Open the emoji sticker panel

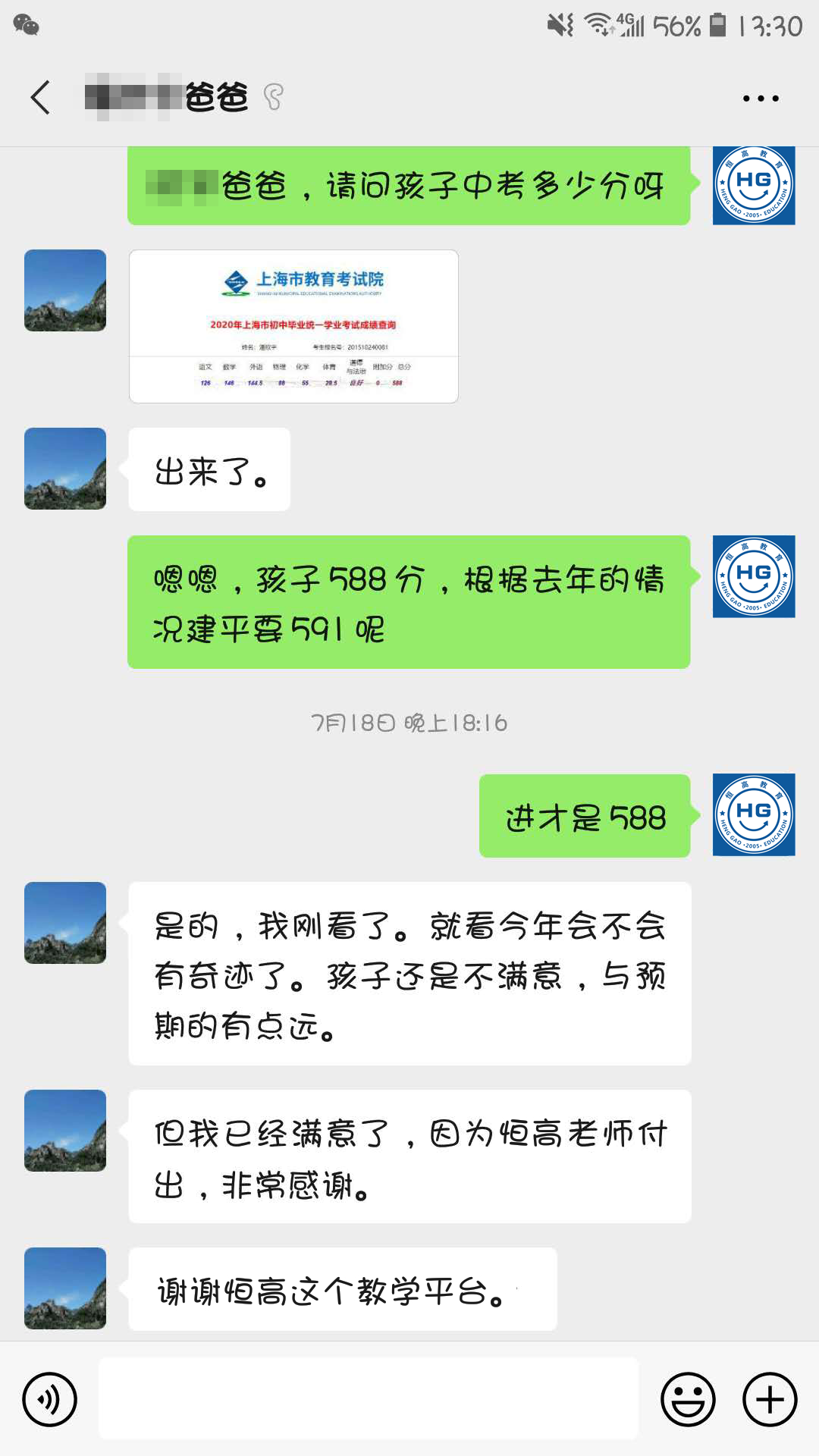tap(688, 1398)
